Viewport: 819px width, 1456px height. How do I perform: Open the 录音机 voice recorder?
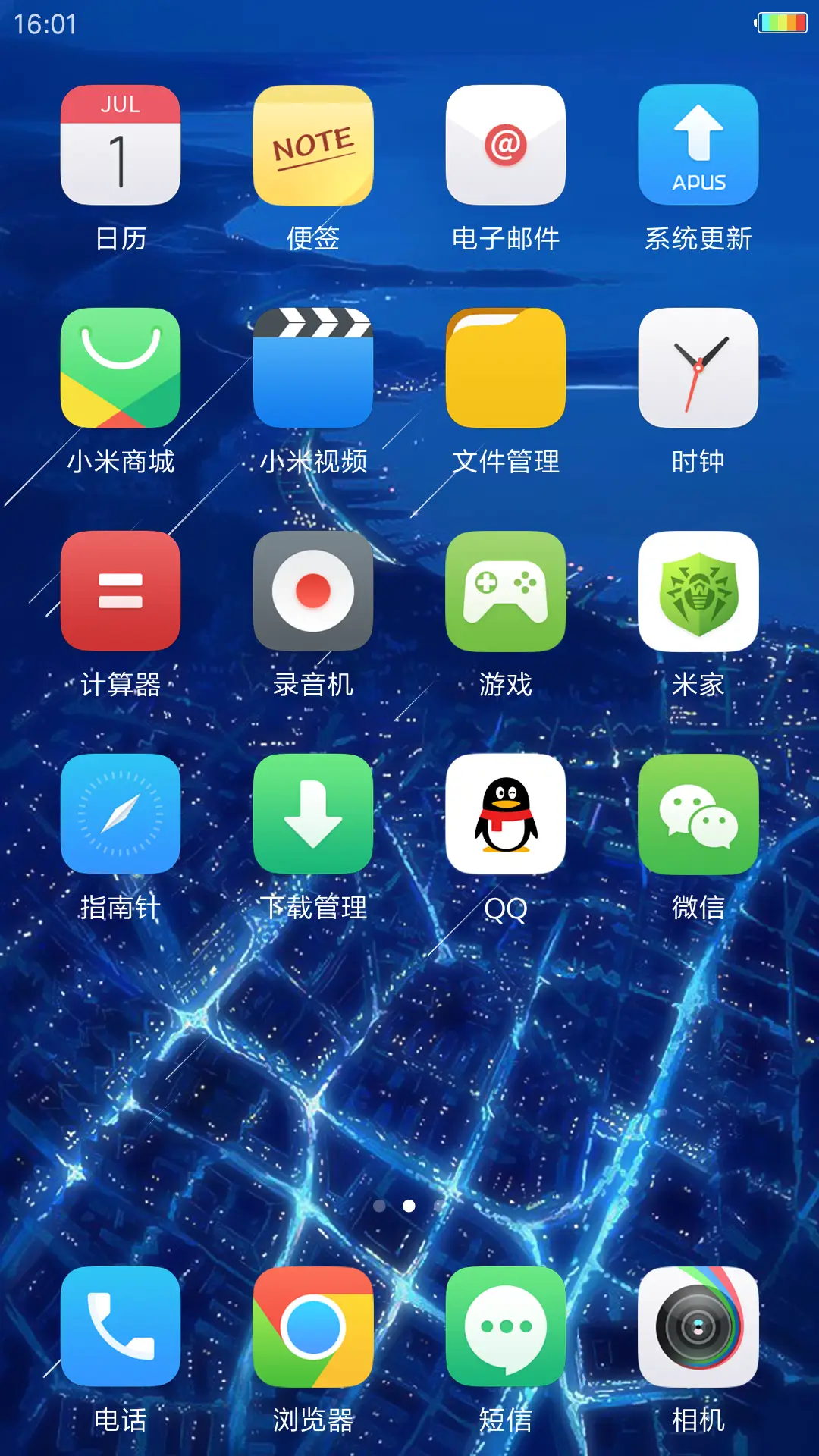(313, 591)
